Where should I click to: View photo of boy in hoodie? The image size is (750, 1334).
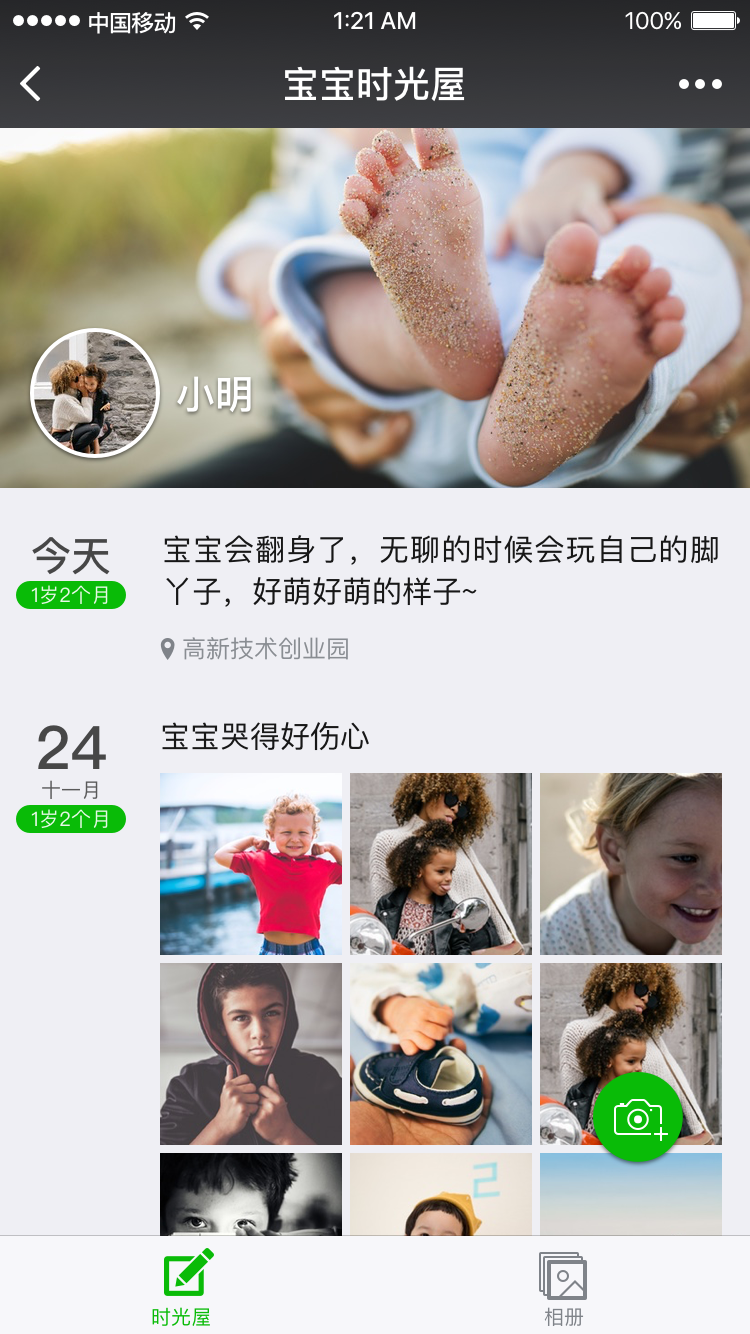point(251,1053)
